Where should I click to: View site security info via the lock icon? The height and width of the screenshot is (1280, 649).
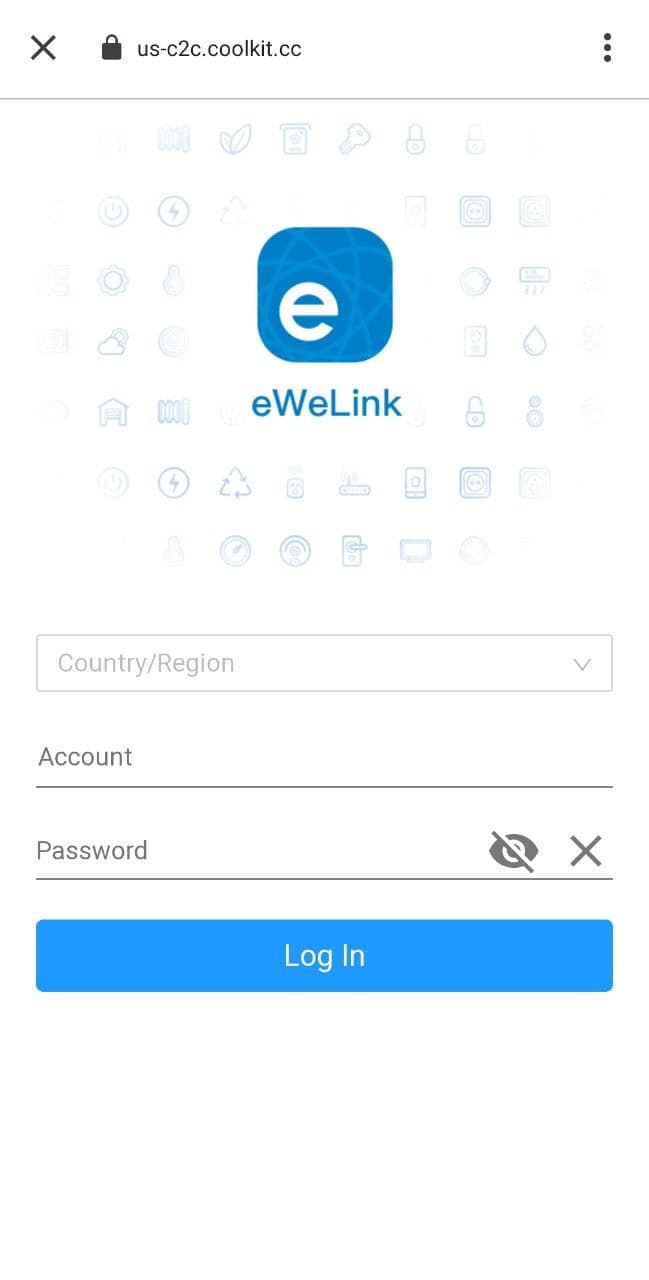pyautogui.click(x=112, y=47)
